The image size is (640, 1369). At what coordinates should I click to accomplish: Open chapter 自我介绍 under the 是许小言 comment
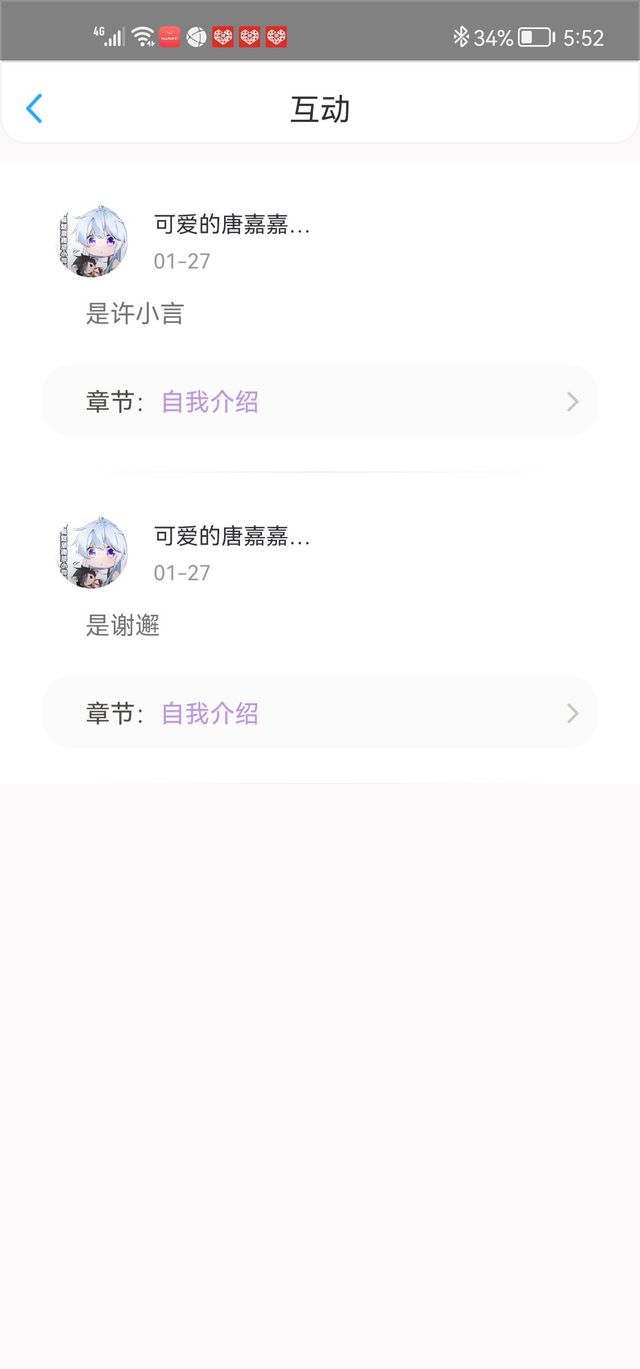tap(320, 401)
